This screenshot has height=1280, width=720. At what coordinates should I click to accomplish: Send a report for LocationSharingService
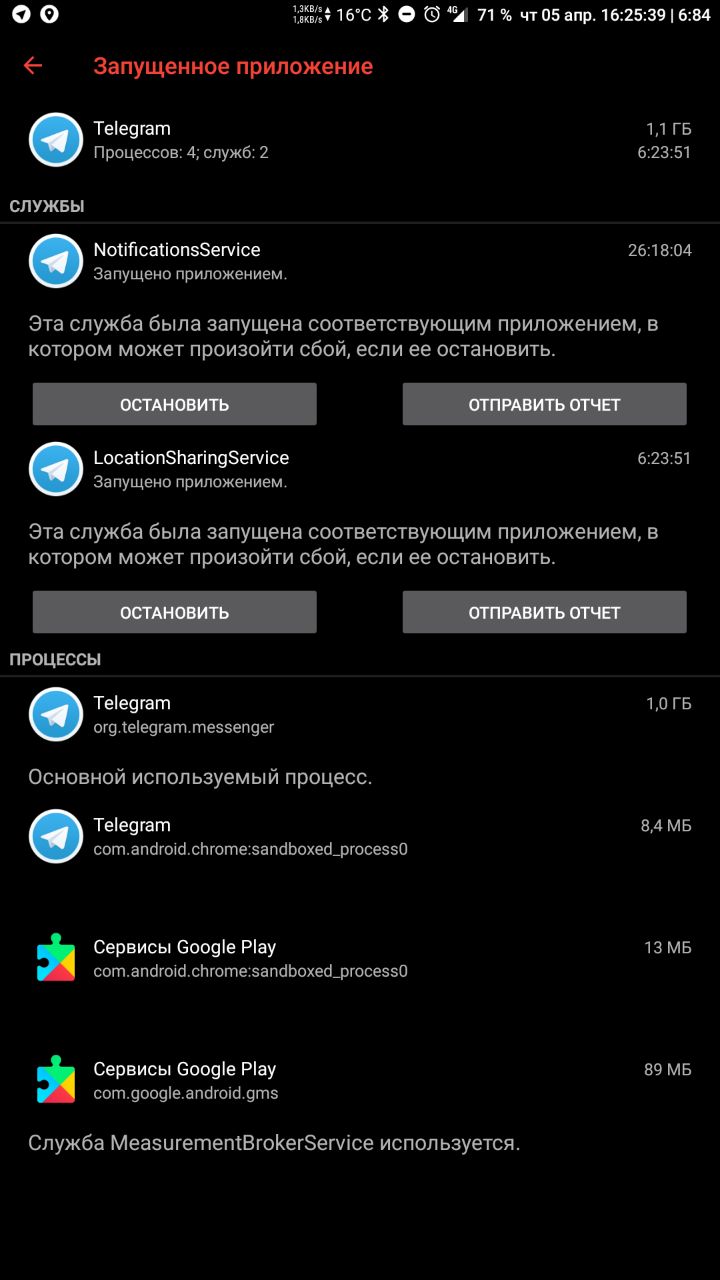pyautogui.click(x=544, y=612)
